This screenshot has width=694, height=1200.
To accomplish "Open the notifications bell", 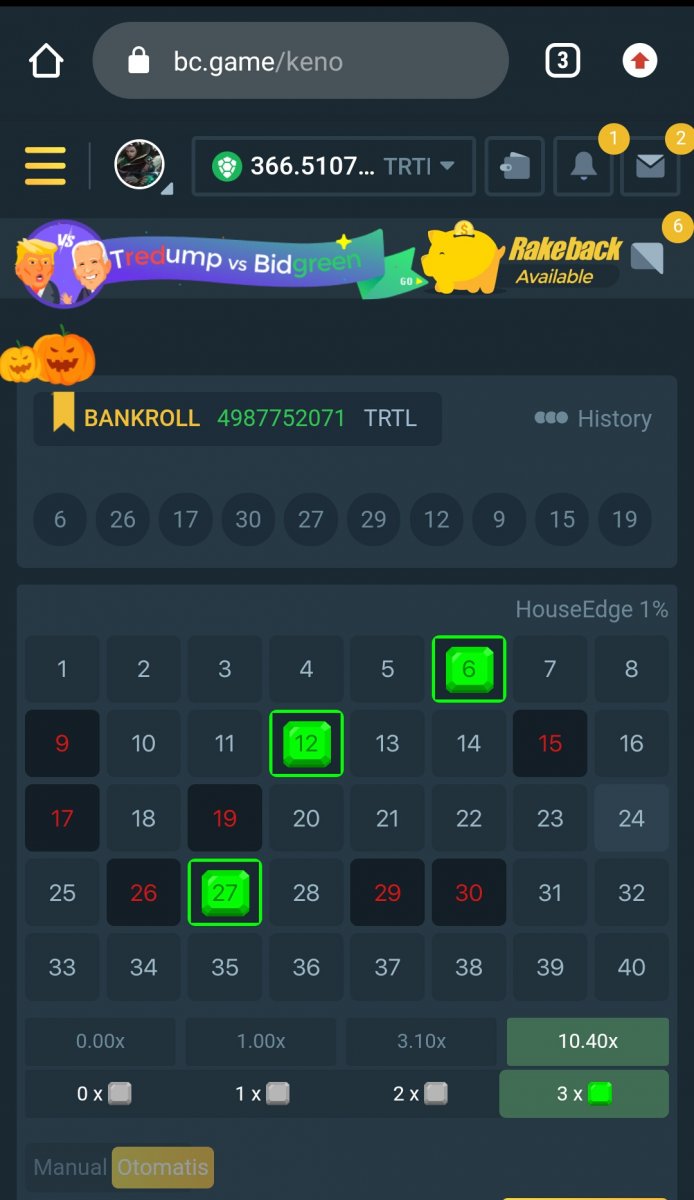I will pyautogui.click(x=583, y=166).
